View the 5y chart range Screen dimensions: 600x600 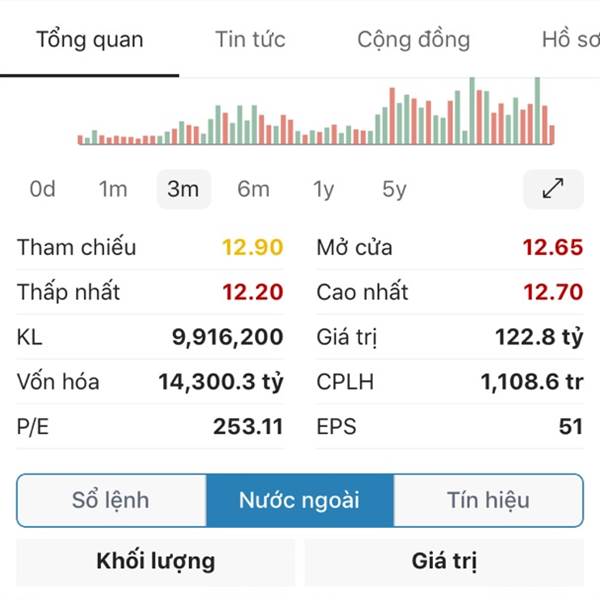[x=394, y=189]
